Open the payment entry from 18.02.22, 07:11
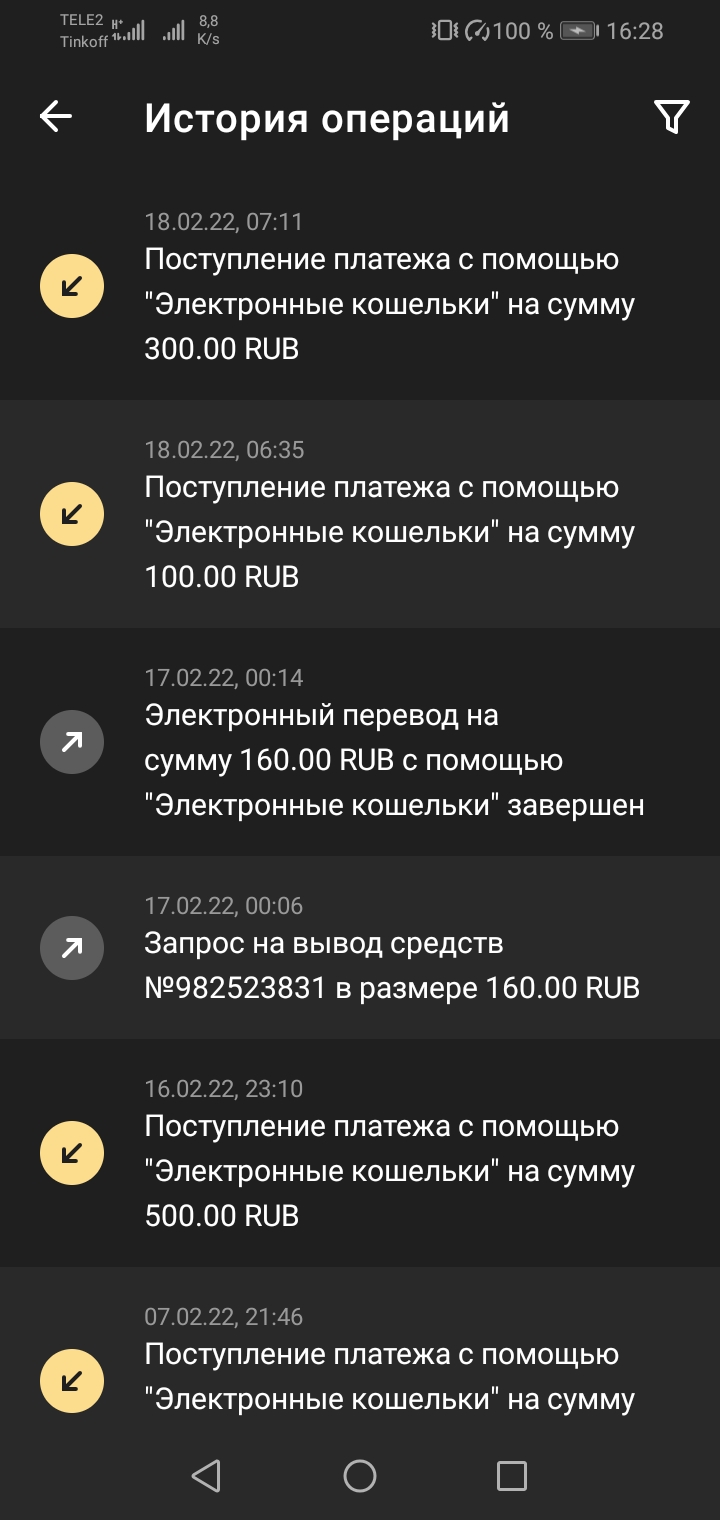This screenshot has height=1520, width=720. (390, 285)
